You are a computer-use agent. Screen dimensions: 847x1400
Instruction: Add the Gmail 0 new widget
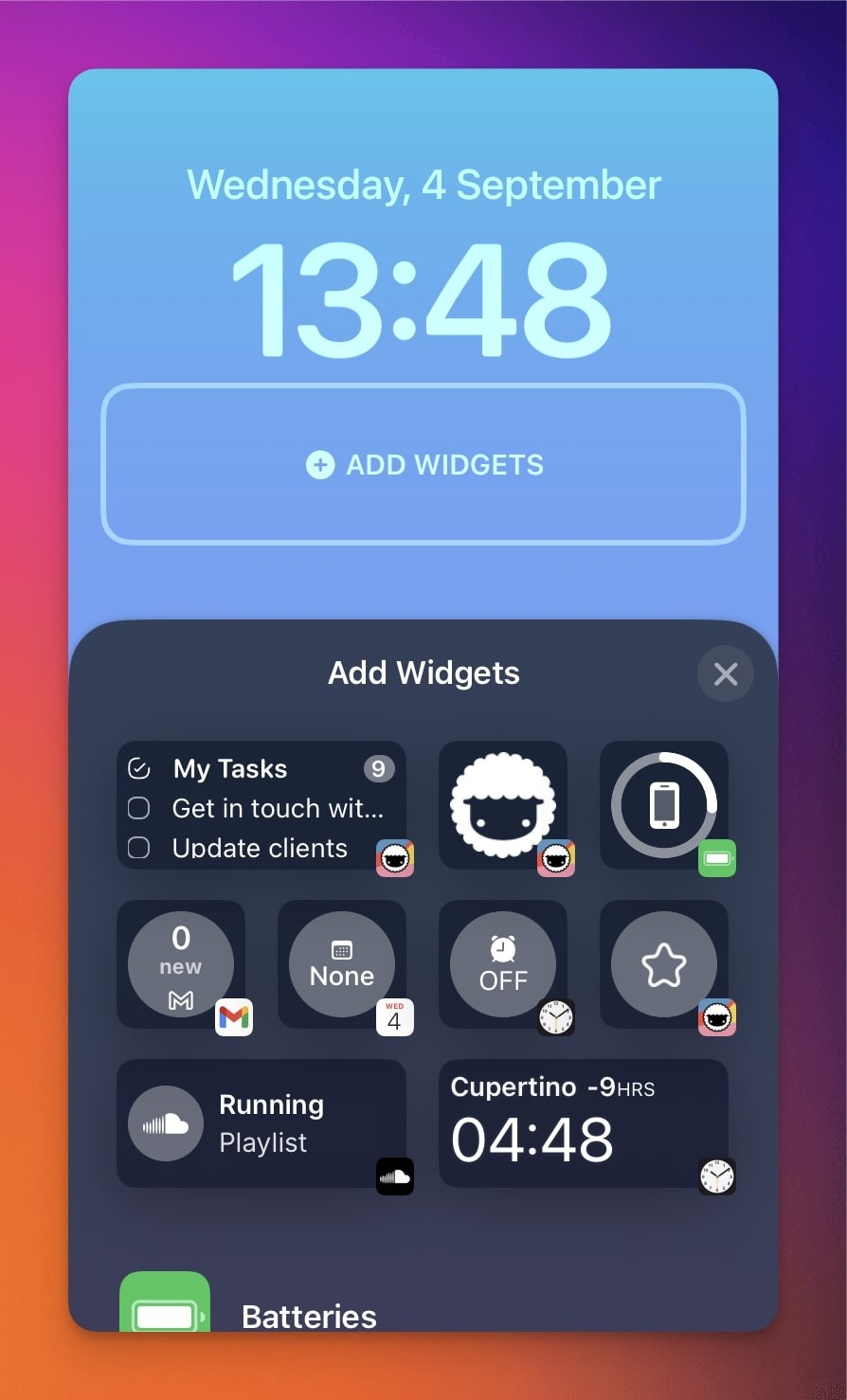pos(180,964)
